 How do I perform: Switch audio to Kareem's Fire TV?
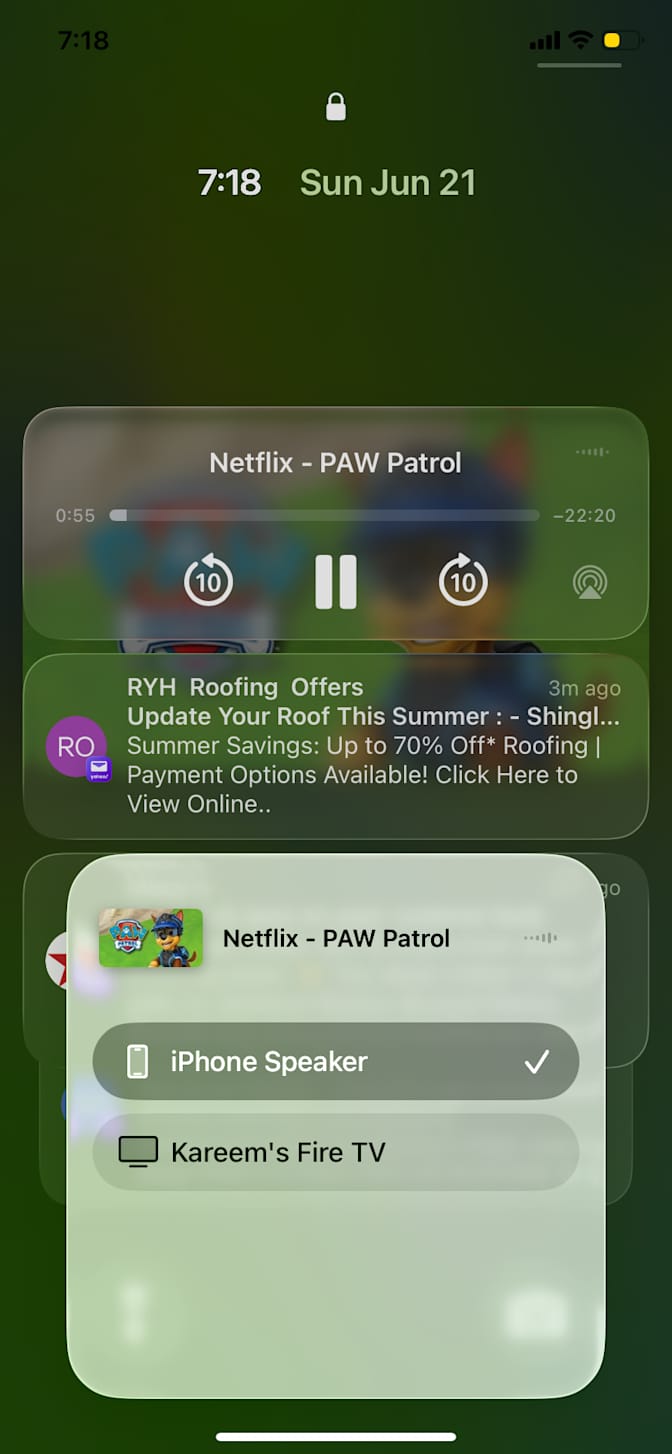coord(336,1152)
